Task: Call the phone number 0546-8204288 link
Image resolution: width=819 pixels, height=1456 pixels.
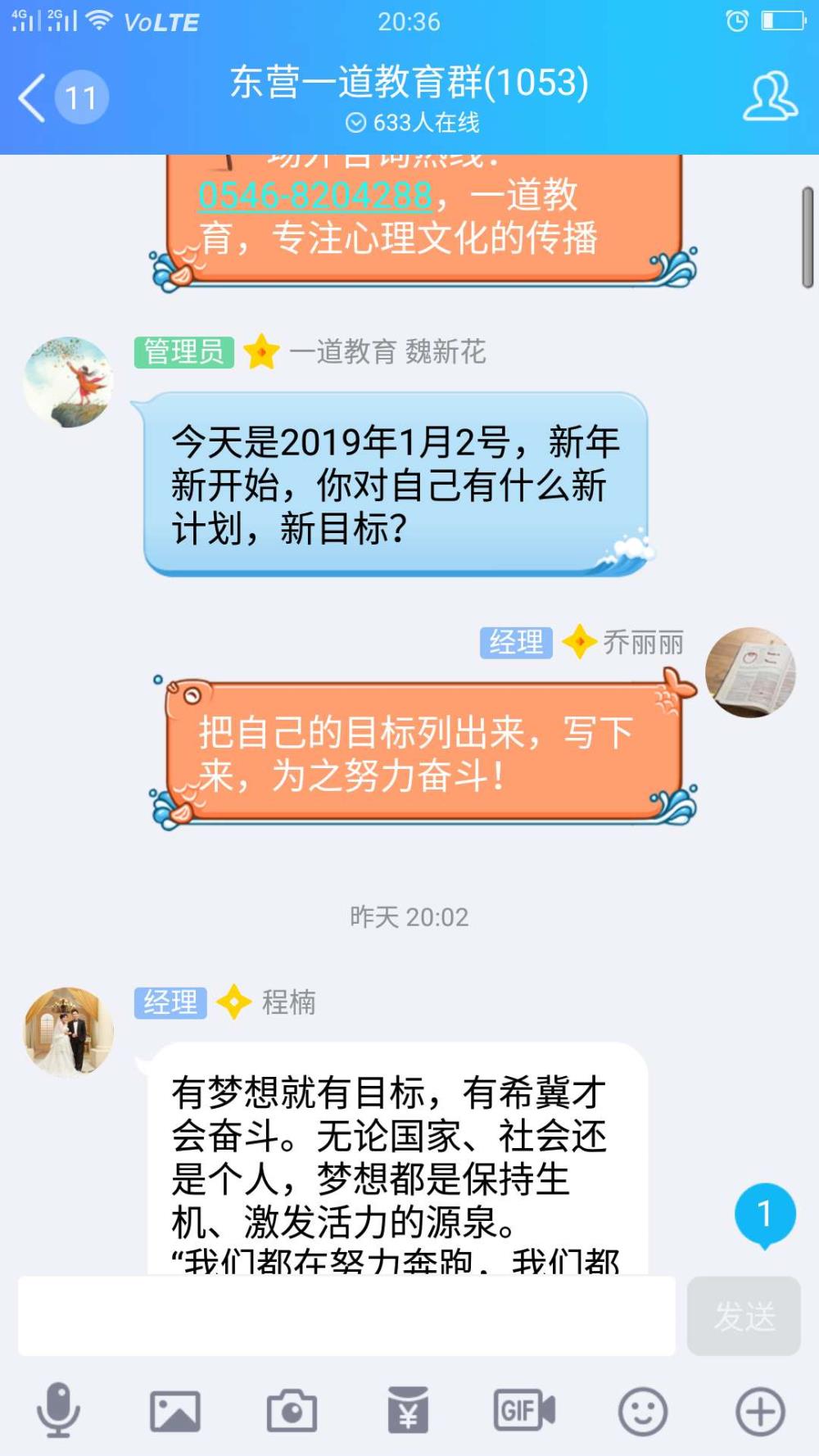Action: tap(315, 195)
